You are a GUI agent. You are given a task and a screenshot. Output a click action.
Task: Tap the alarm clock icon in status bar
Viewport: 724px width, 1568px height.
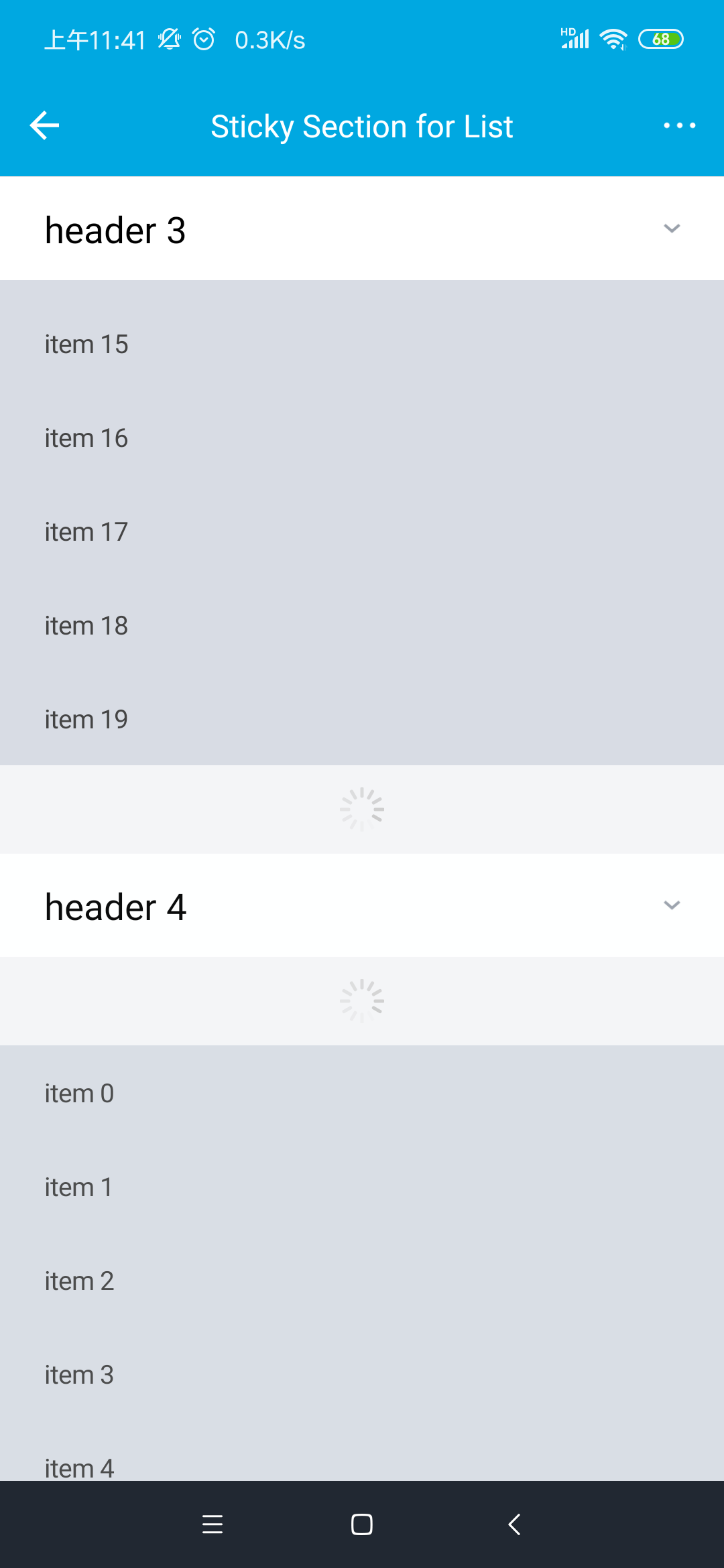tap(203, 39)
